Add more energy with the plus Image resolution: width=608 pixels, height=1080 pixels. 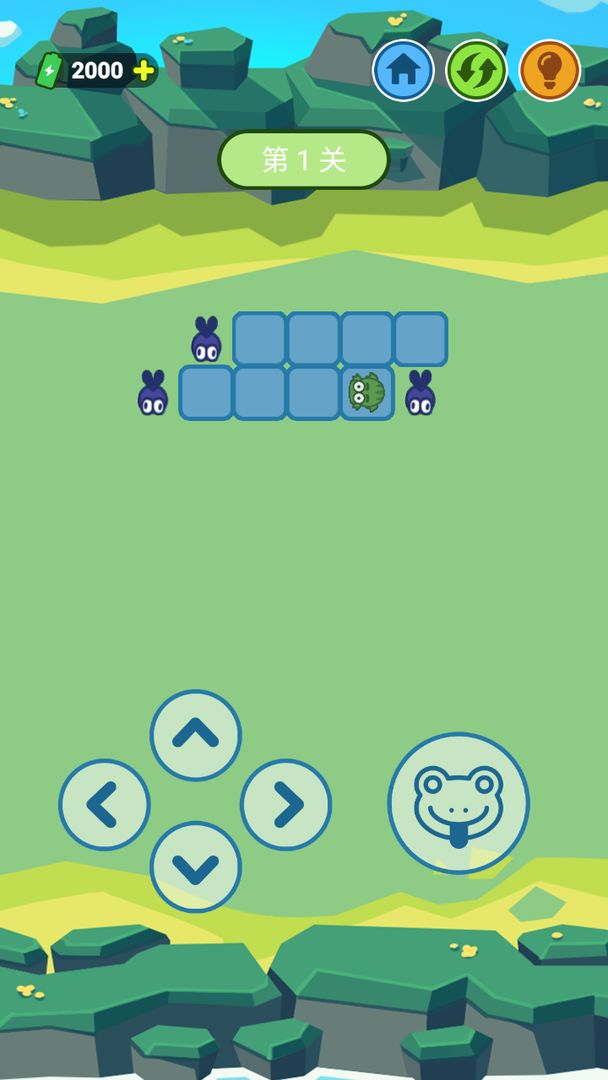point(144,70)
